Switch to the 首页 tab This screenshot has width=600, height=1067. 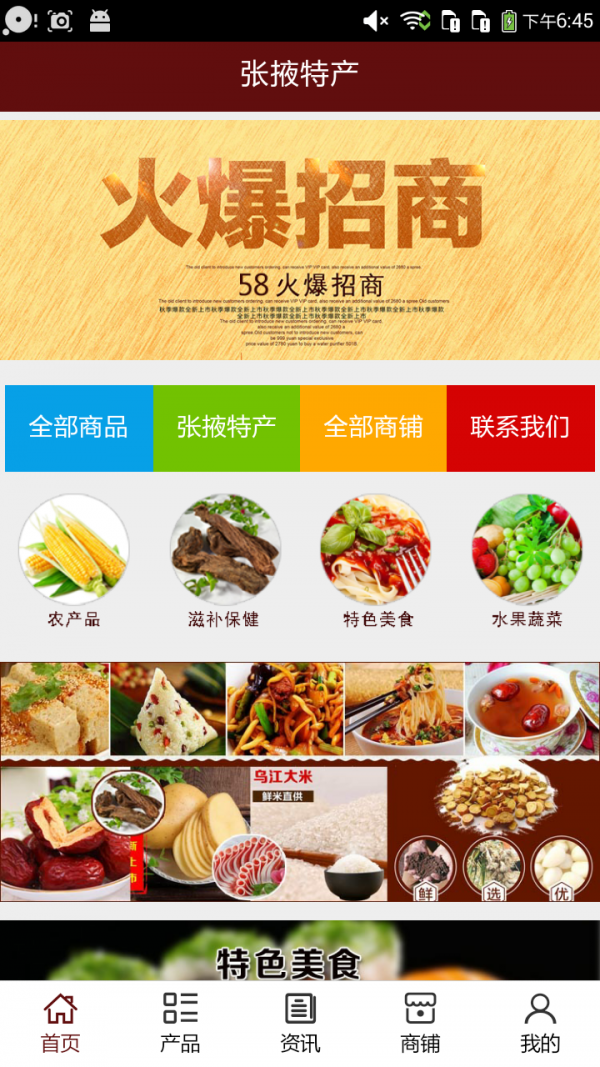60,1023
